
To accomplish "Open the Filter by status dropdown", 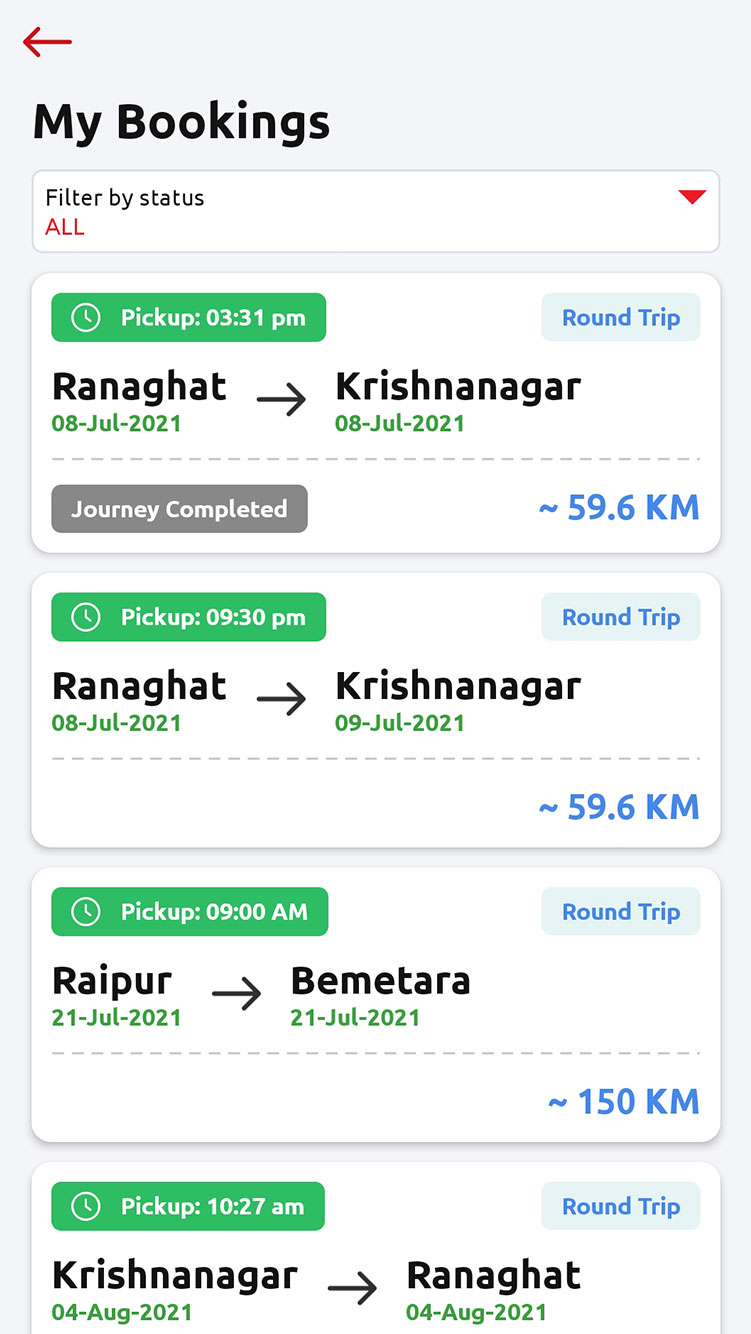I will click(x=375, y=211).
